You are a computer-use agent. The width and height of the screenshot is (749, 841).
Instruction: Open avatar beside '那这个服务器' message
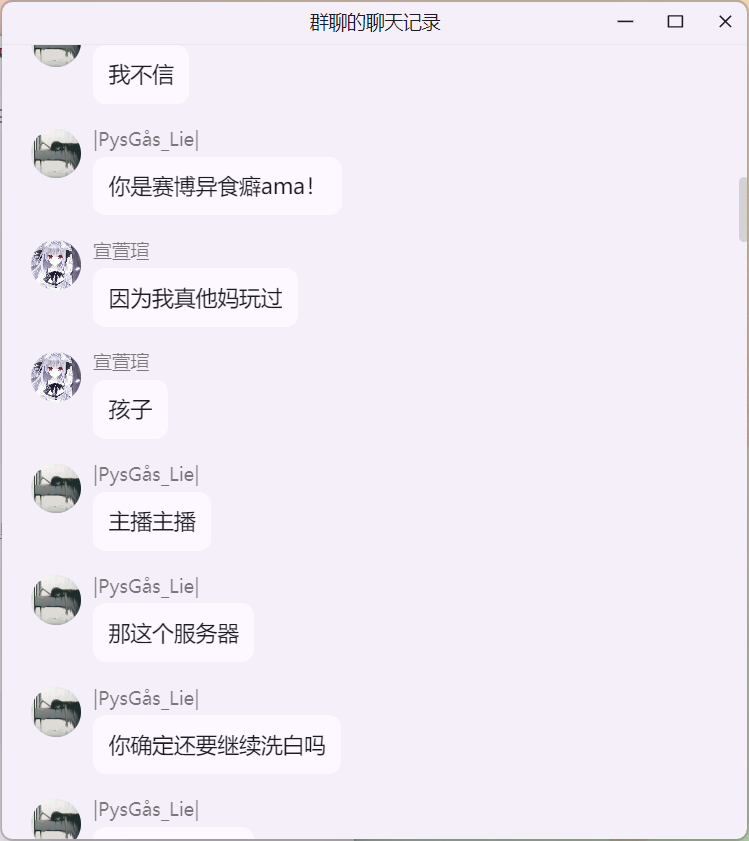(56, 600)
